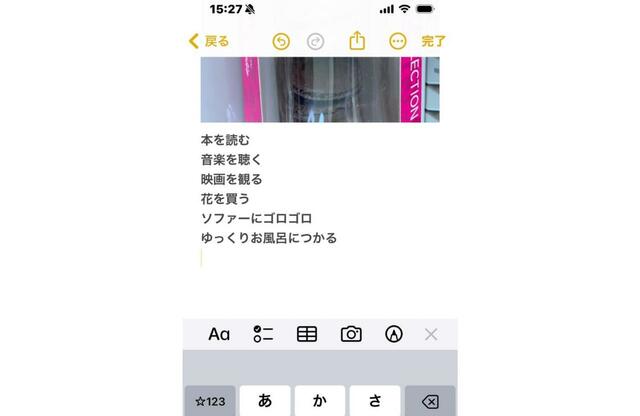Tap the さ key on keyboard
This screenshot has height=416, width=640.
click(375, 401)
